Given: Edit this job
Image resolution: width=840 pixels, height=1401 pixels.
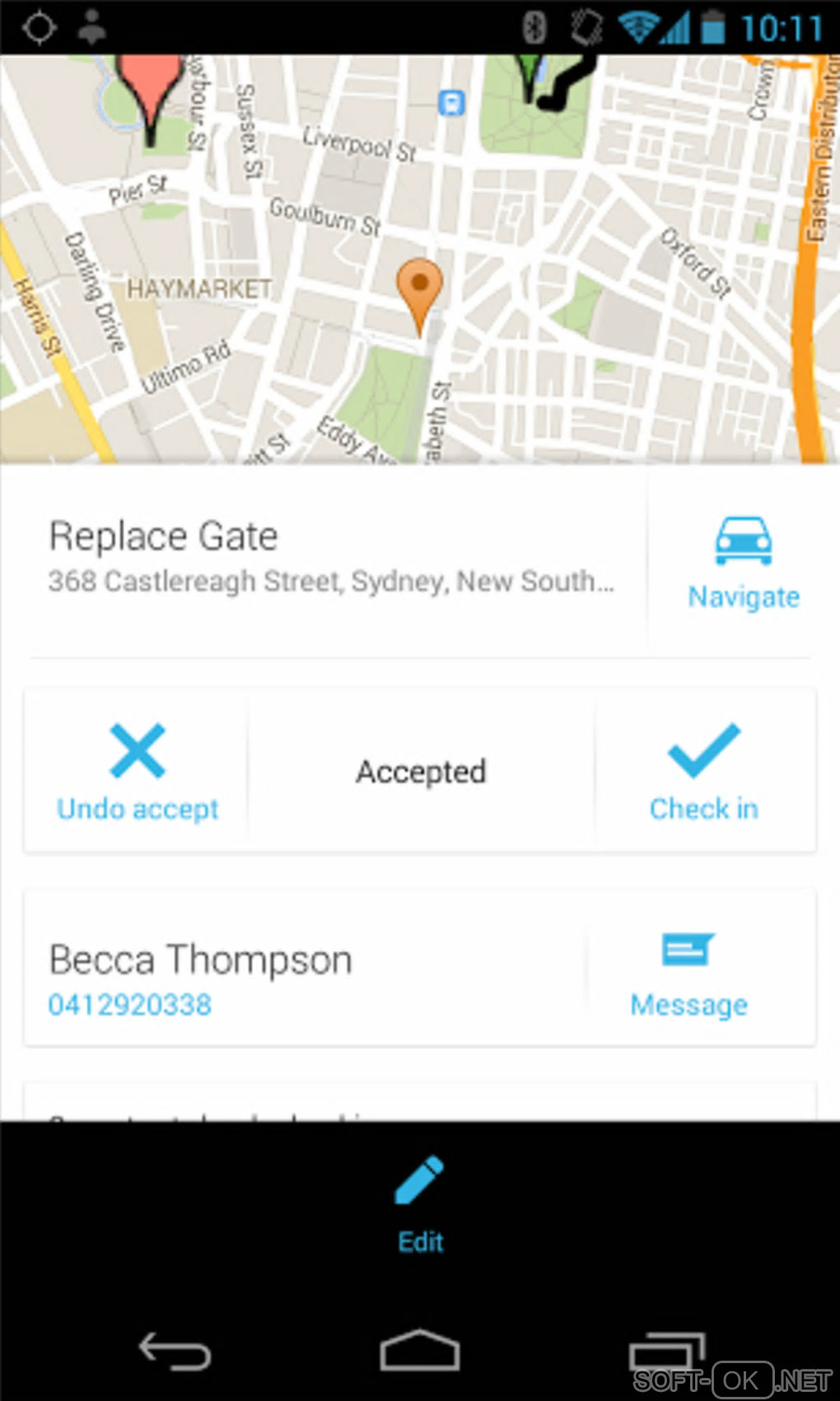Looking at the screenshot, I should [420, 1203].
